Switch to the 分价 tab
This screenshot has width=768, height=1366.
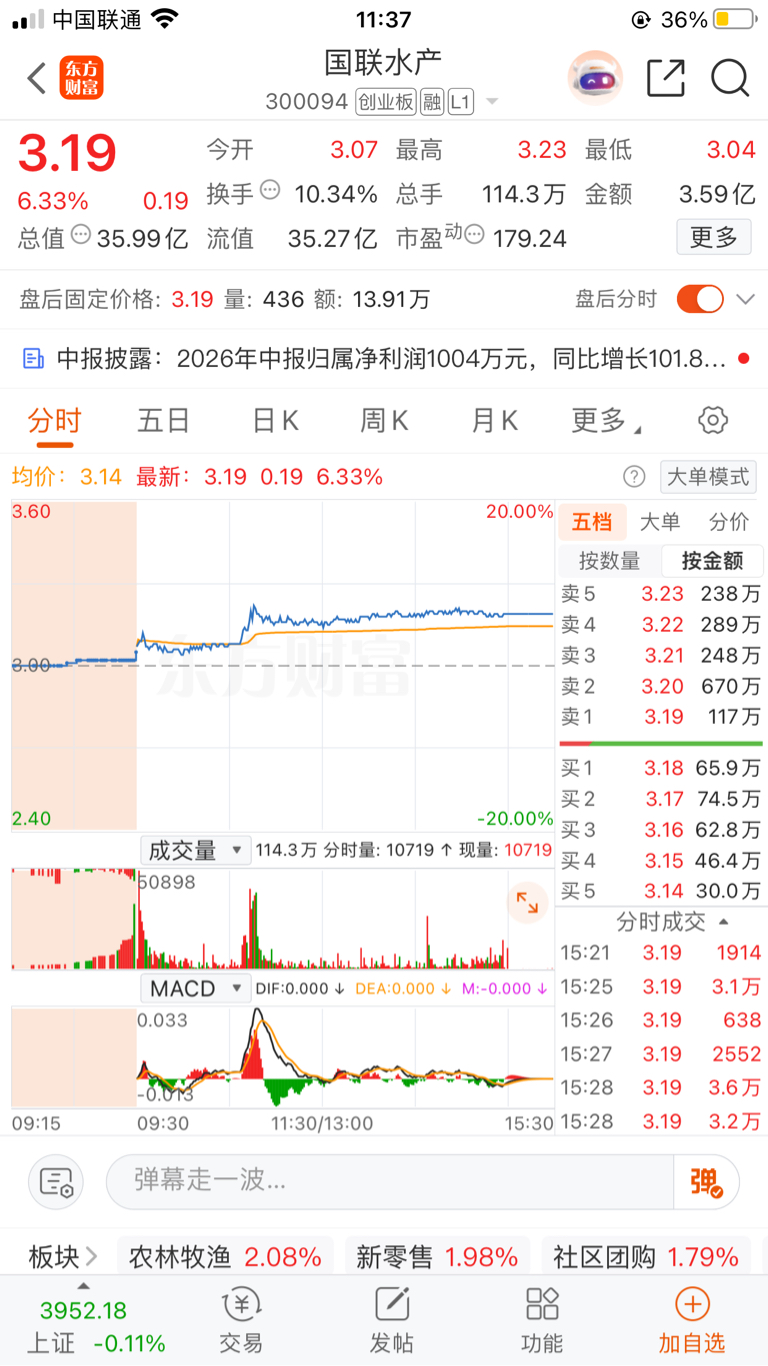coord(728,522)
